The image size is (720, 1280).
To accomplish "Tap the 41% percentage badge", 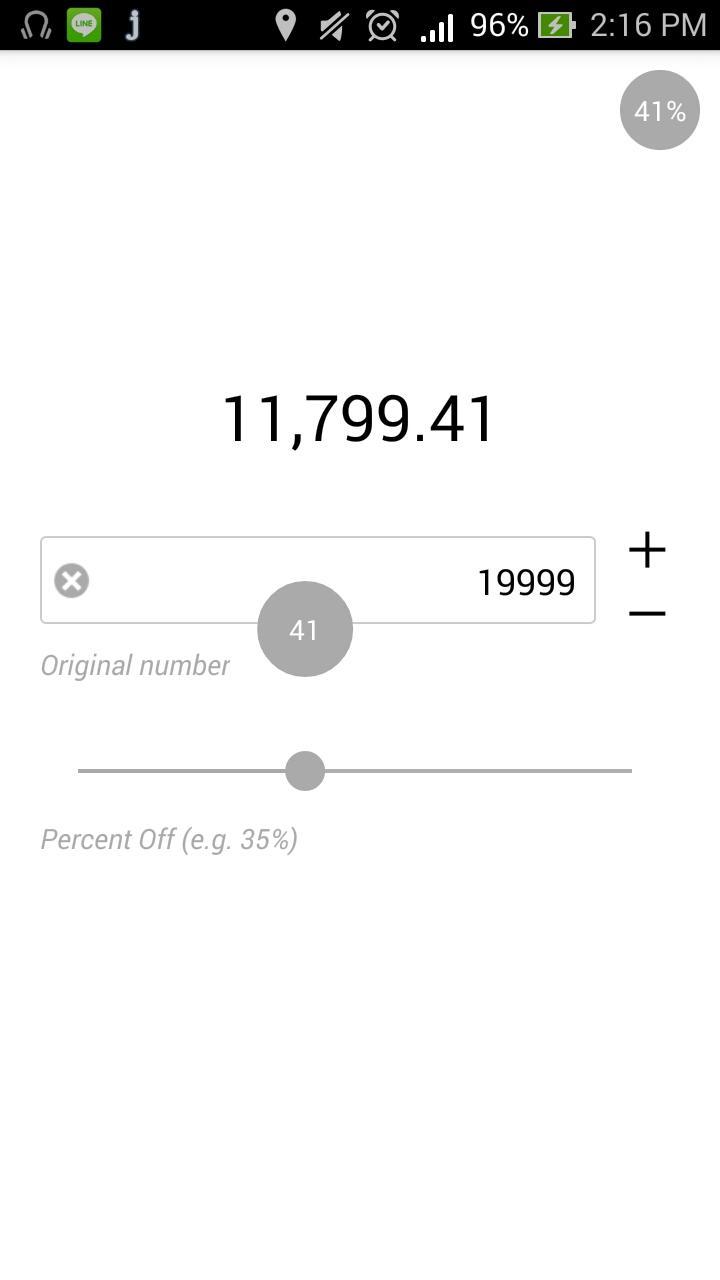I will coord(659,109).
